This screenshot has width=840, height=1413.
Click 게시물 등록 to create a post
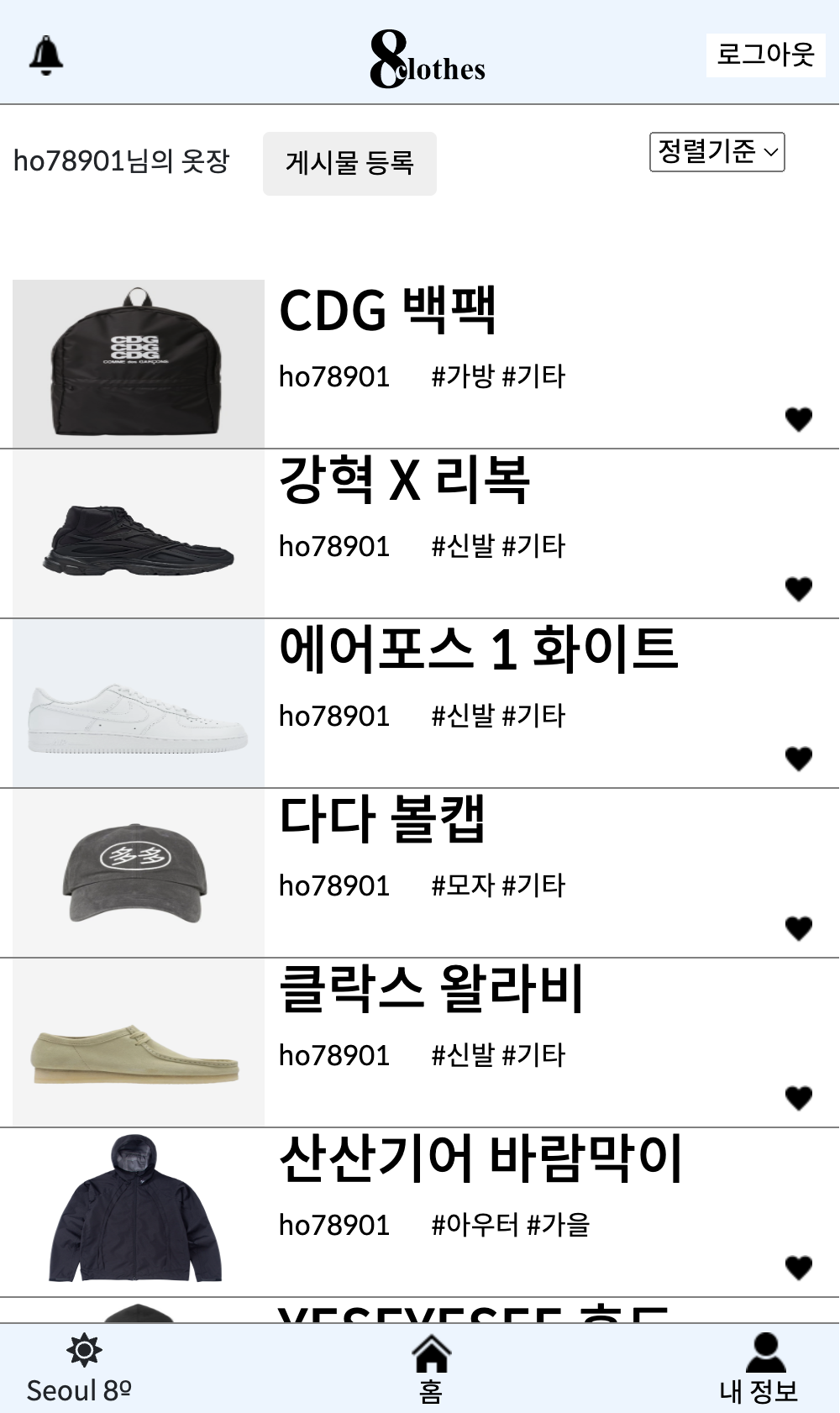tap(349, 163)
